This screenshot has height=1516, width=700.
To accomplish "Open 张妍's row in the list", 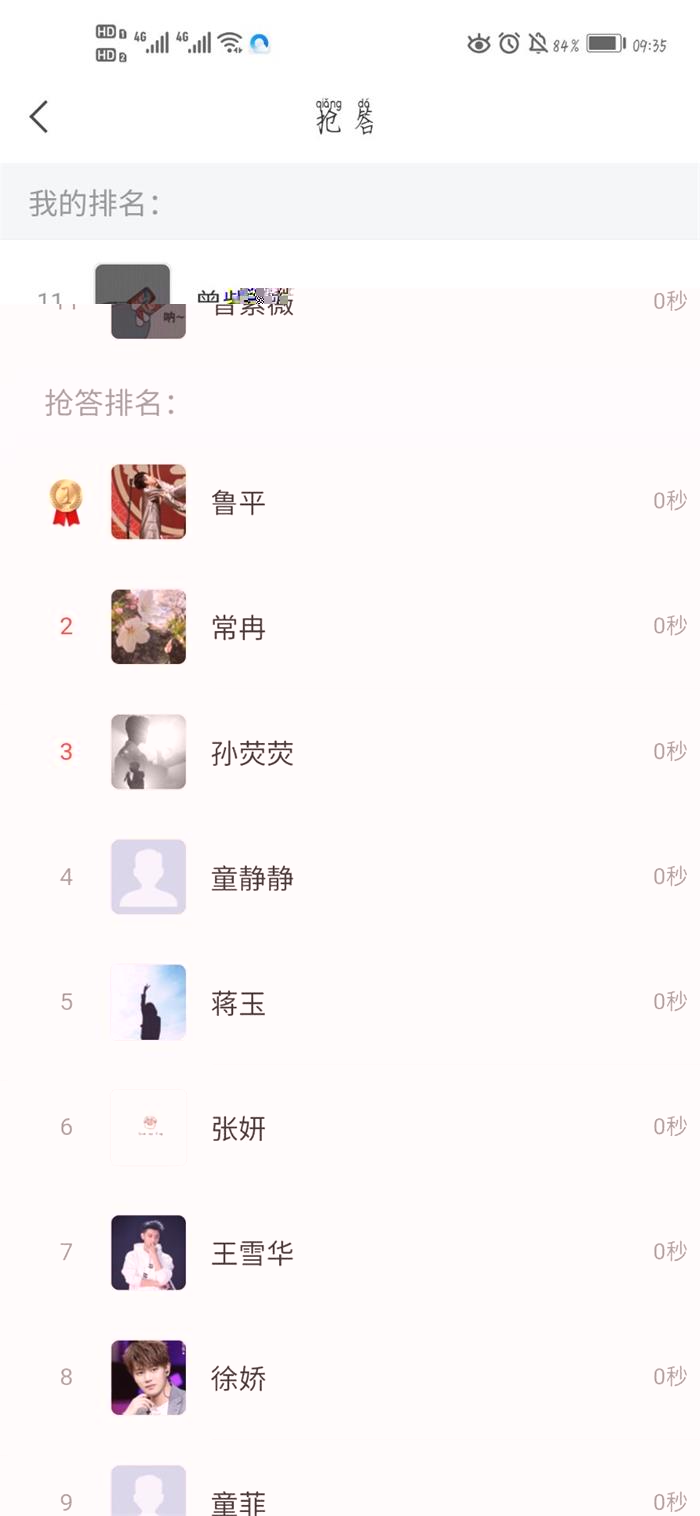I will 350,1127.
